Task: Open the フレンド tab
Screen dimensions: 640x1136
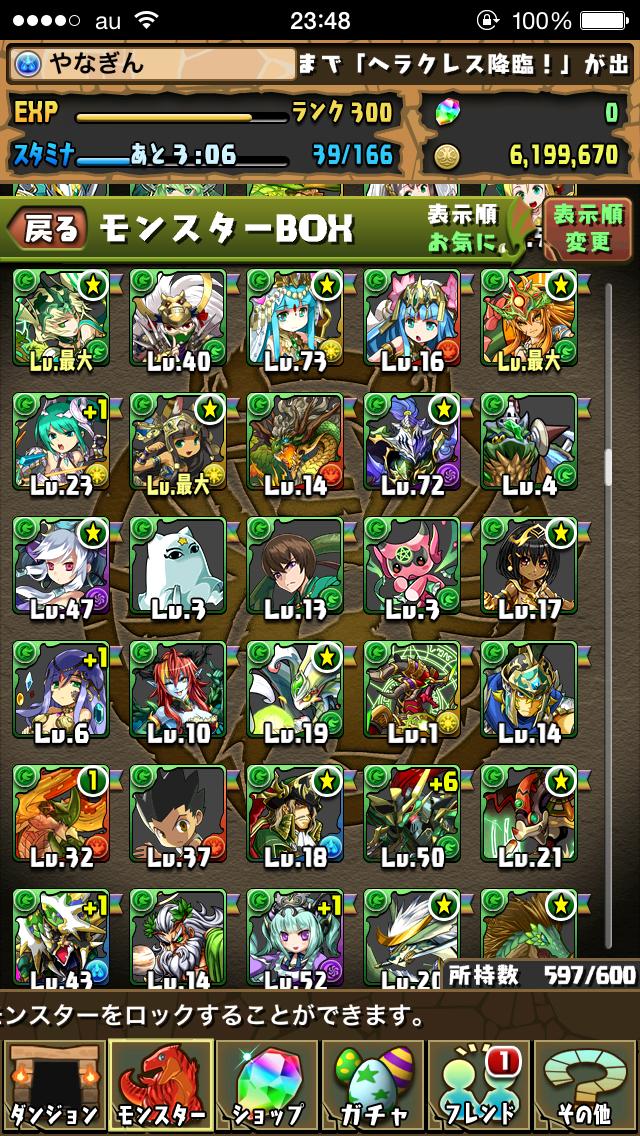Action: point(479,1087)
